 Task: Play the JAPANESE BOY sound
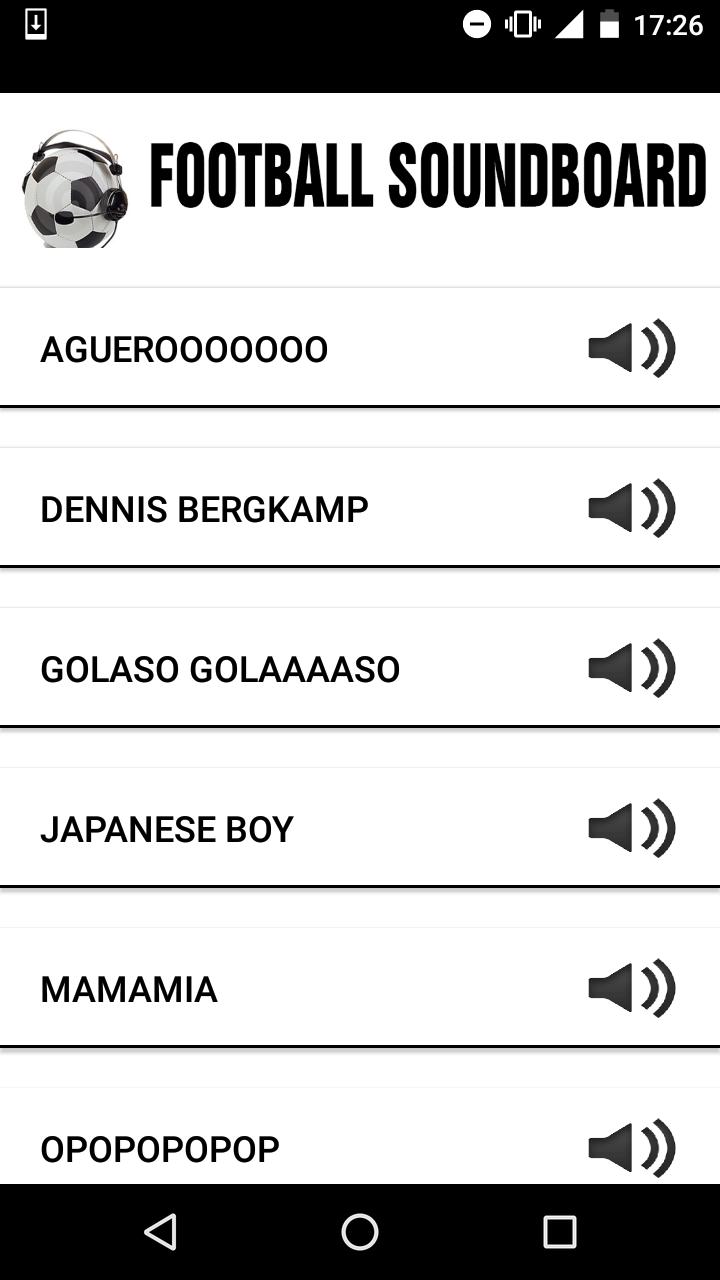631,829
